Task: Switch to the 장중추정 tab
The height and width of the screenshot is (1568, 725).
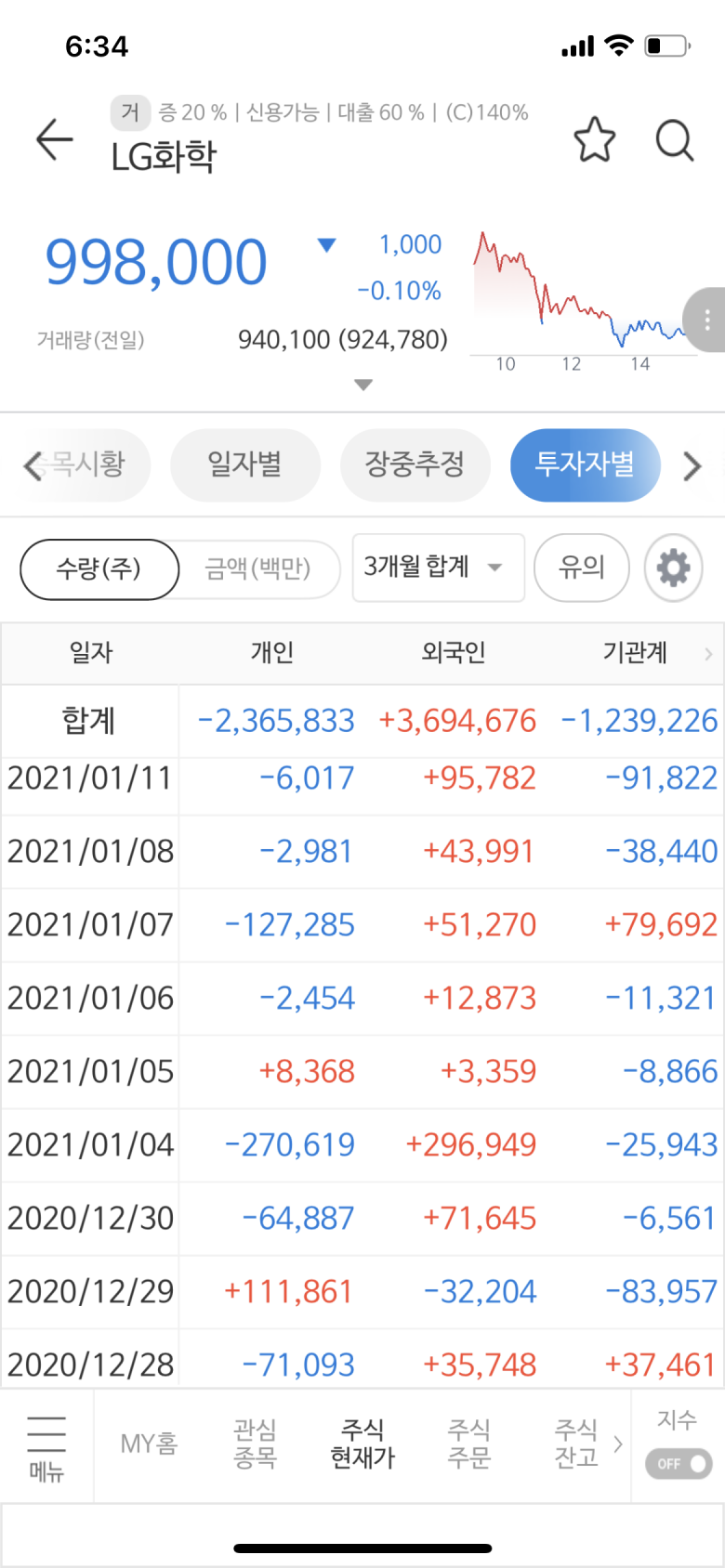Action: click(x=415, y=464)
